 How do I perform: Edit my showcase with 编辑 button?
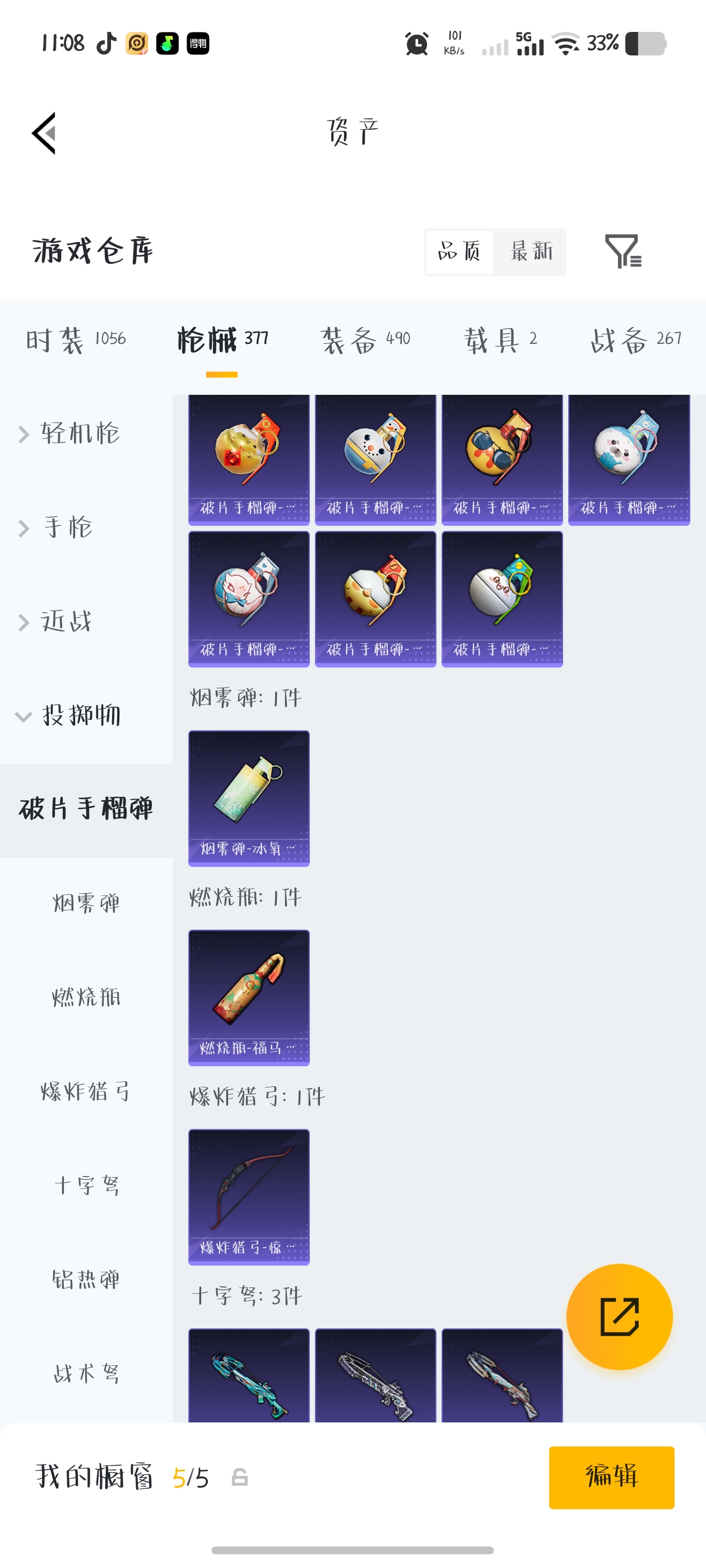[x=611, y=1477]
